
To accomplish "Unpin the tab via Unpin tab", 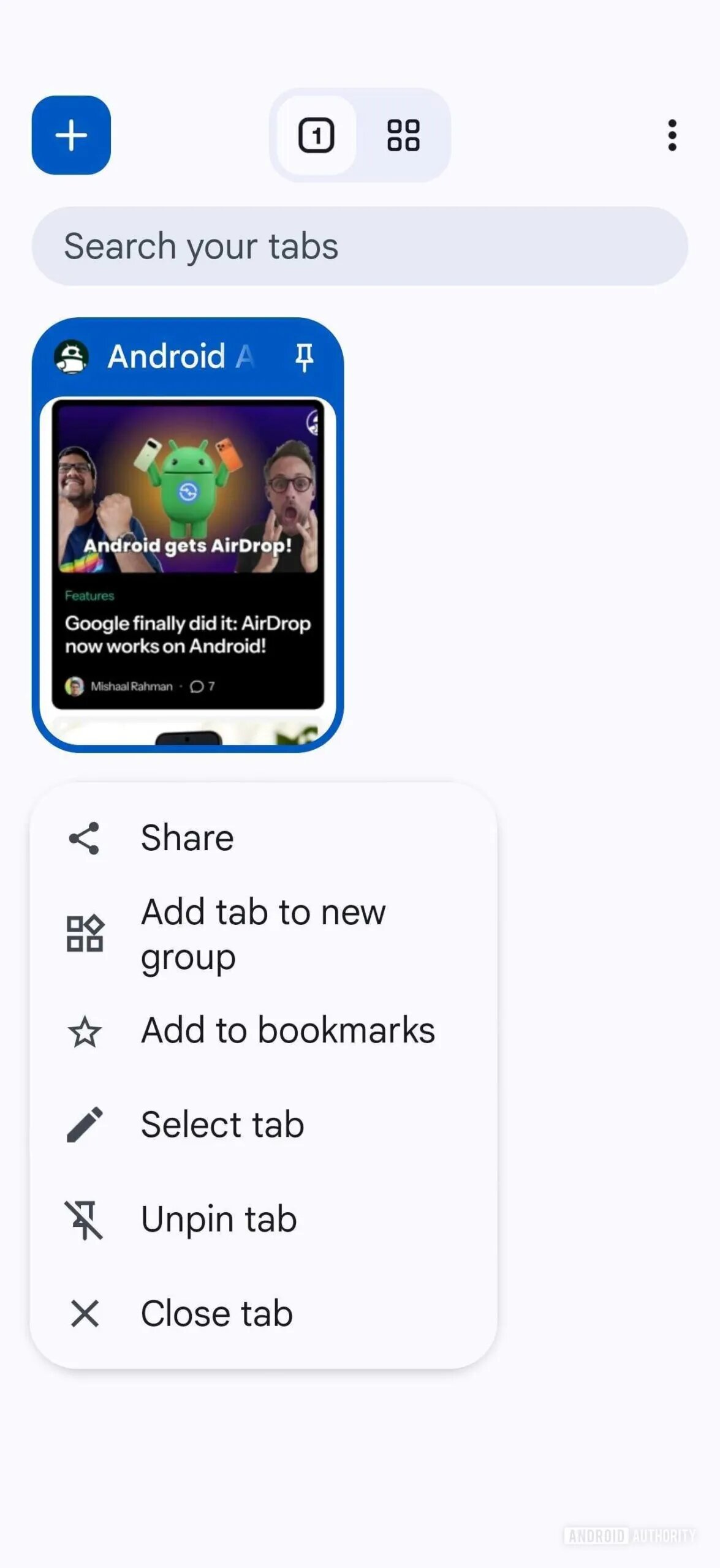I will point(218,1219).
